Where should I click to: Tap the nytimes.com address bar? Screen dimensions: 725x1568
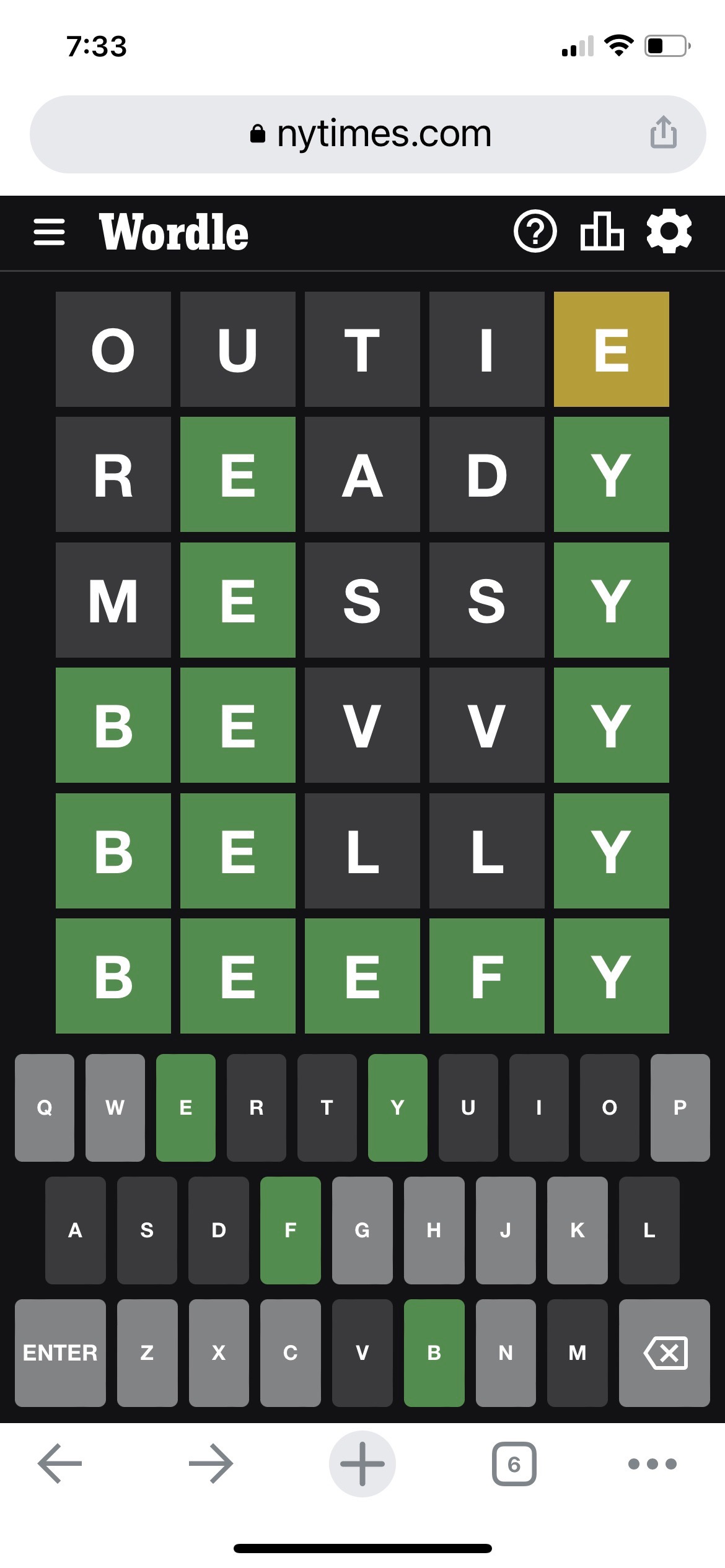[368, 134]
